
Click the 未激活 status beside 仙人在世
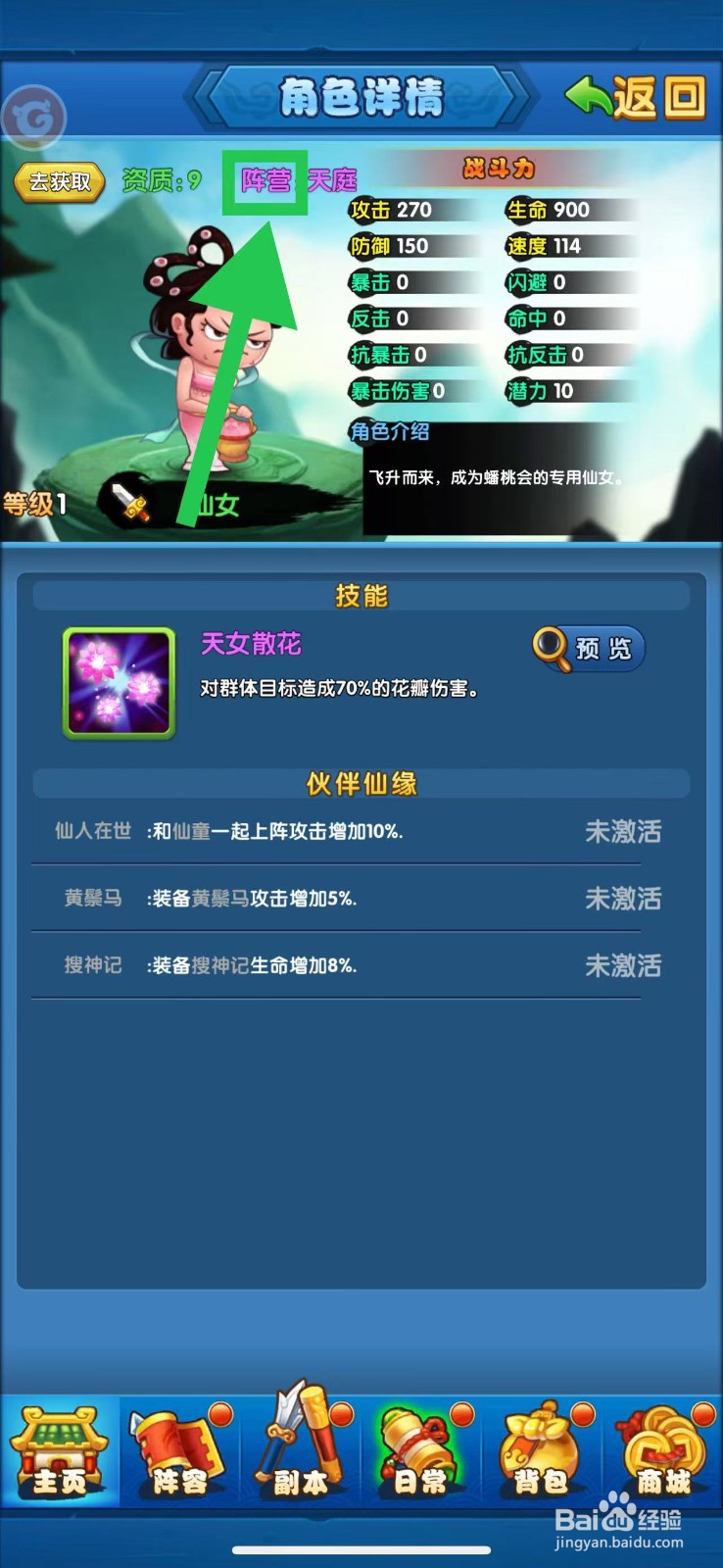pos(624,831)
